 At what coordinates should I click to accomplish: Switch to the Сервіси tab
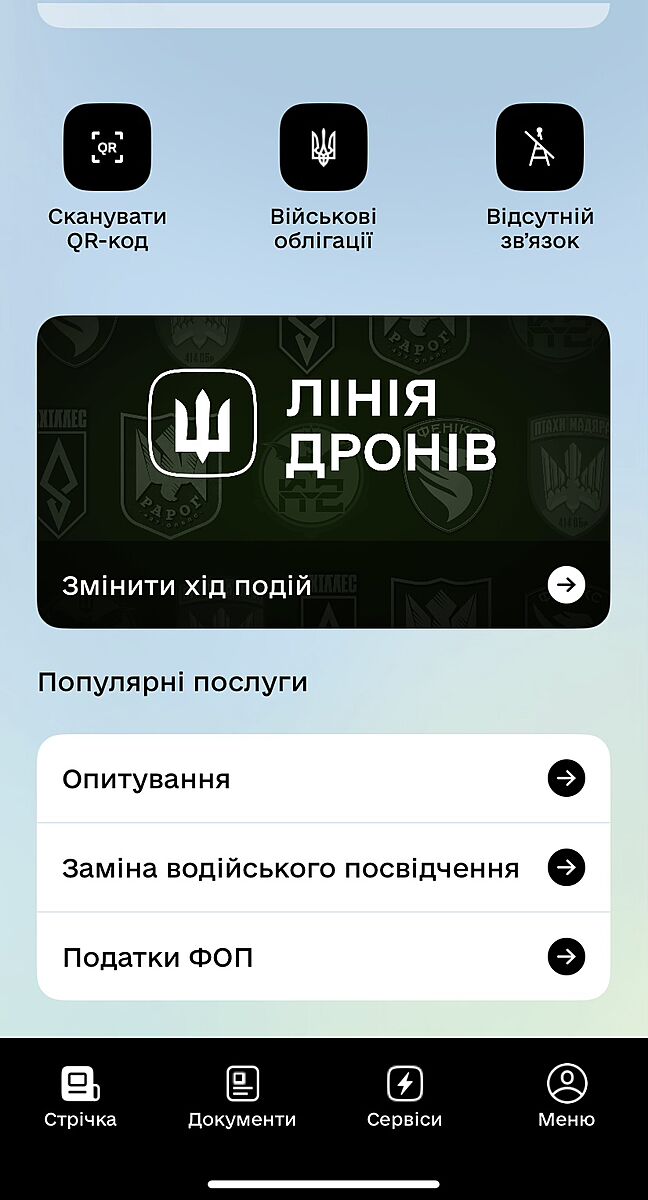(x=404, y=1096)
